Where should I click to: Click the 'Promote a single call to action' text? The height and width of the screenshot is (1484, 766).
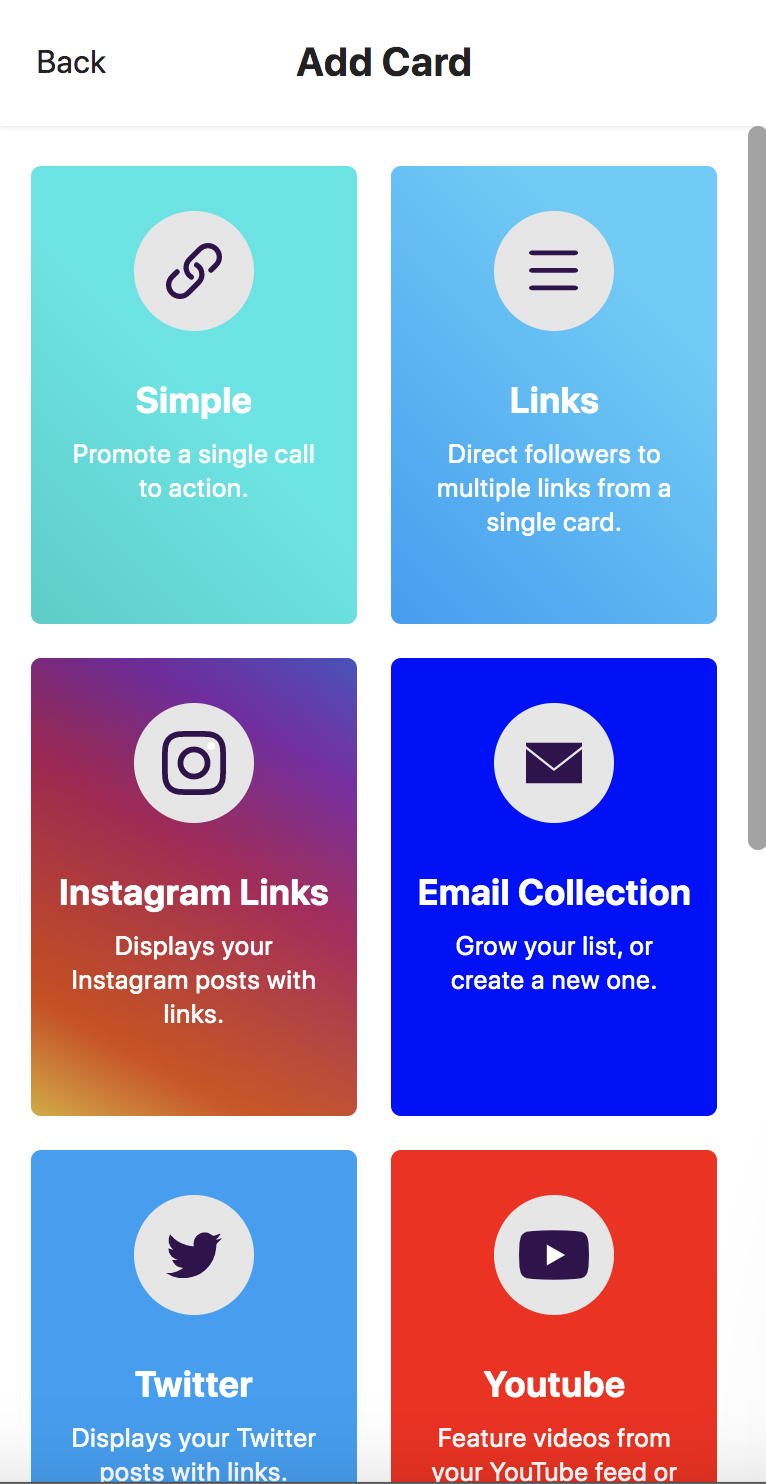point(194,470)
